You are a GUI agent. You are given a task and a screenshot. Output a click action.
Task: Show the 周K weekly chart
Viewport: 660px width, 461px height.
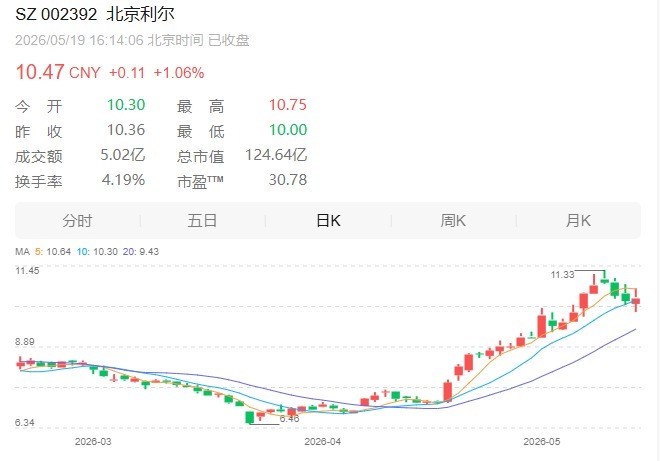coord(453,221)
